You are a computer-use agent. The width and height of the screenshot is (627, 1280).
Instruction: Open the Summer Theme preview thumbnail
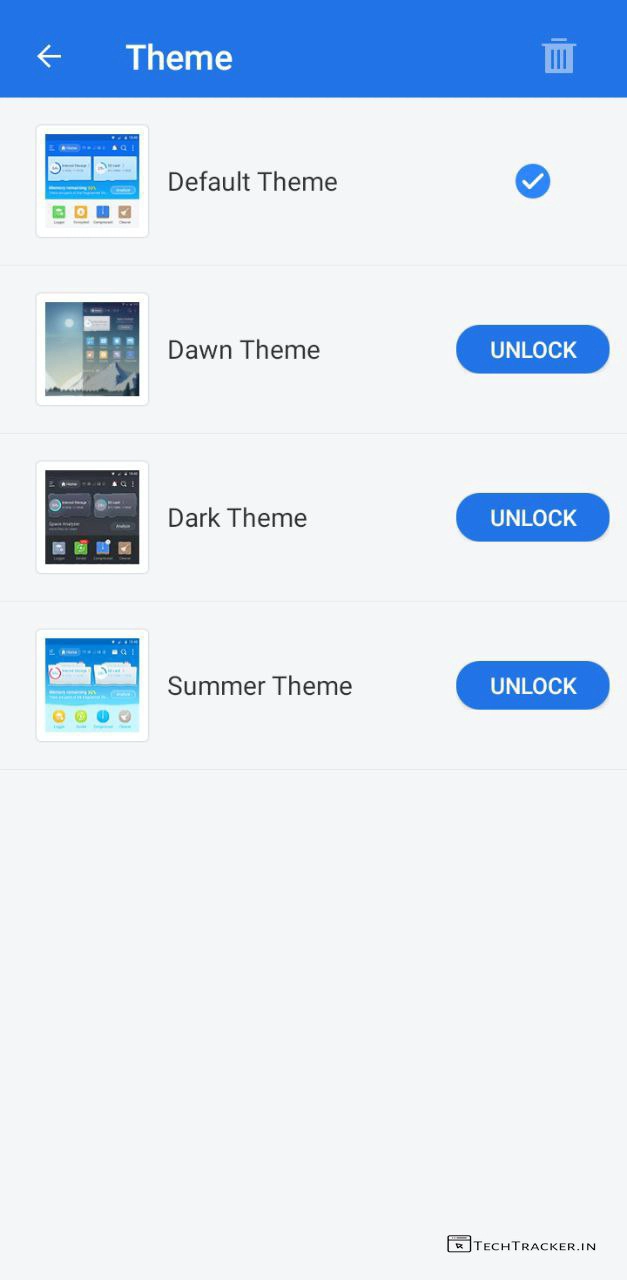click(92, 686)
